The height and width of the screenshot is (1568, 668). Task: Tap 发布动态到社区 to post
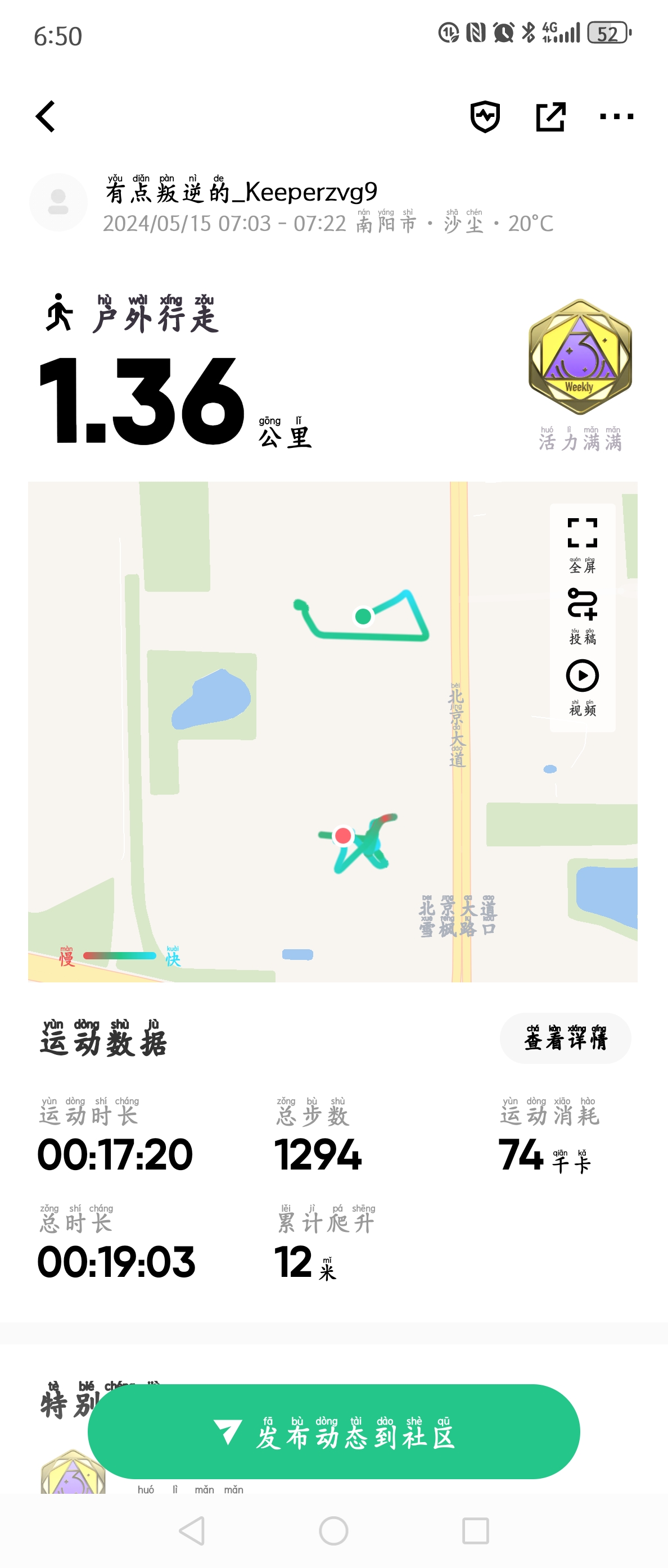[333, 1431]
